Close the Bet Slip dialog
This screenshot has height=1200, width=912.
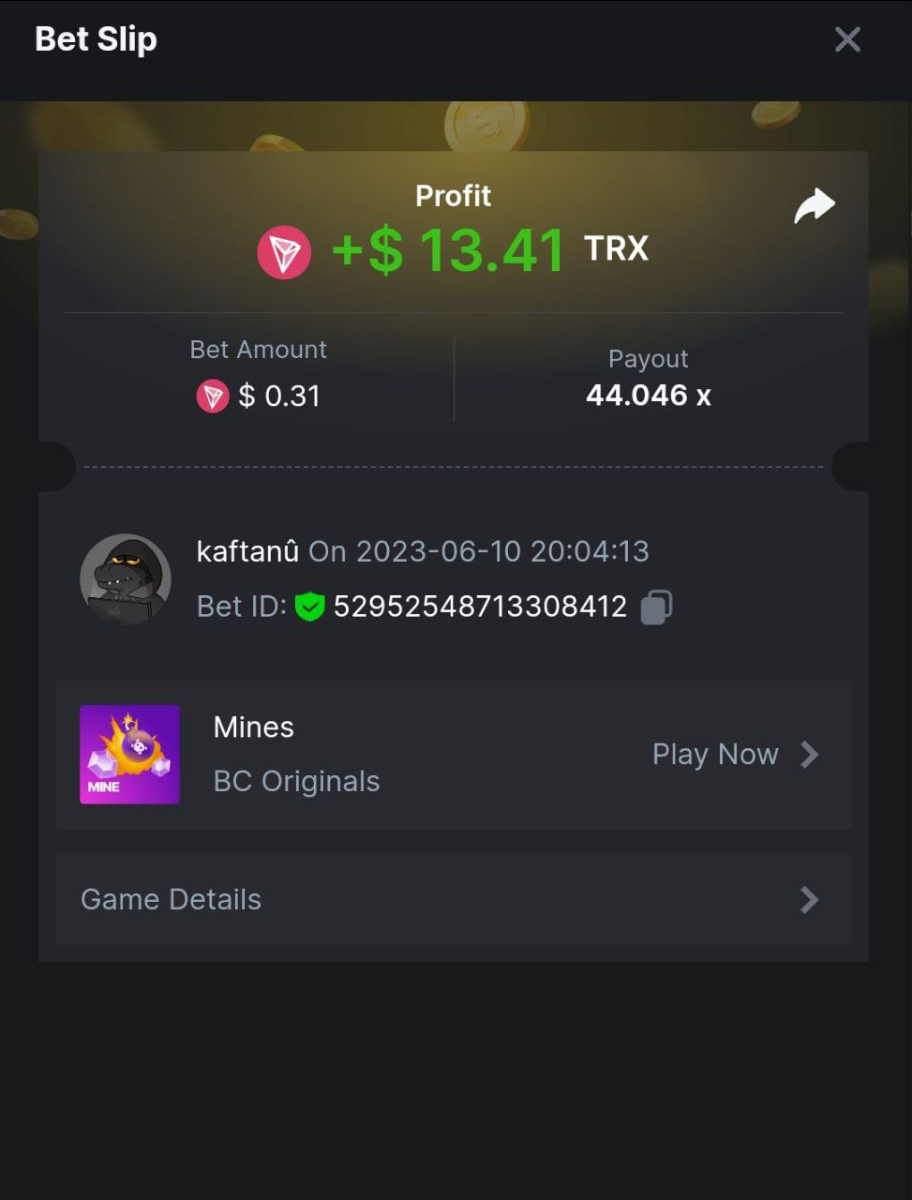point(847,40)
